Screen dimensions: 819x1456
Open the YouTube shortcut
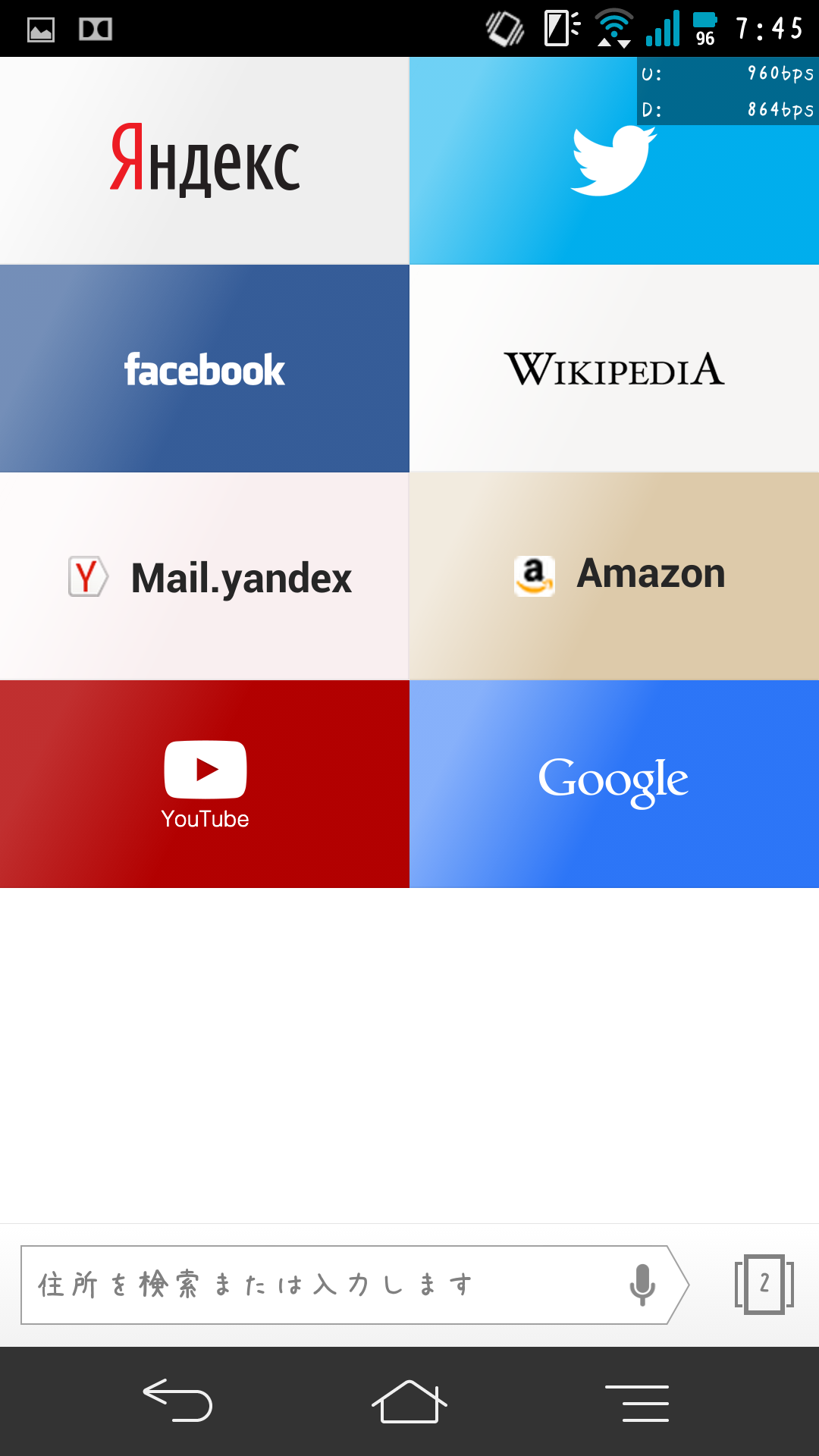click(205, 784)
